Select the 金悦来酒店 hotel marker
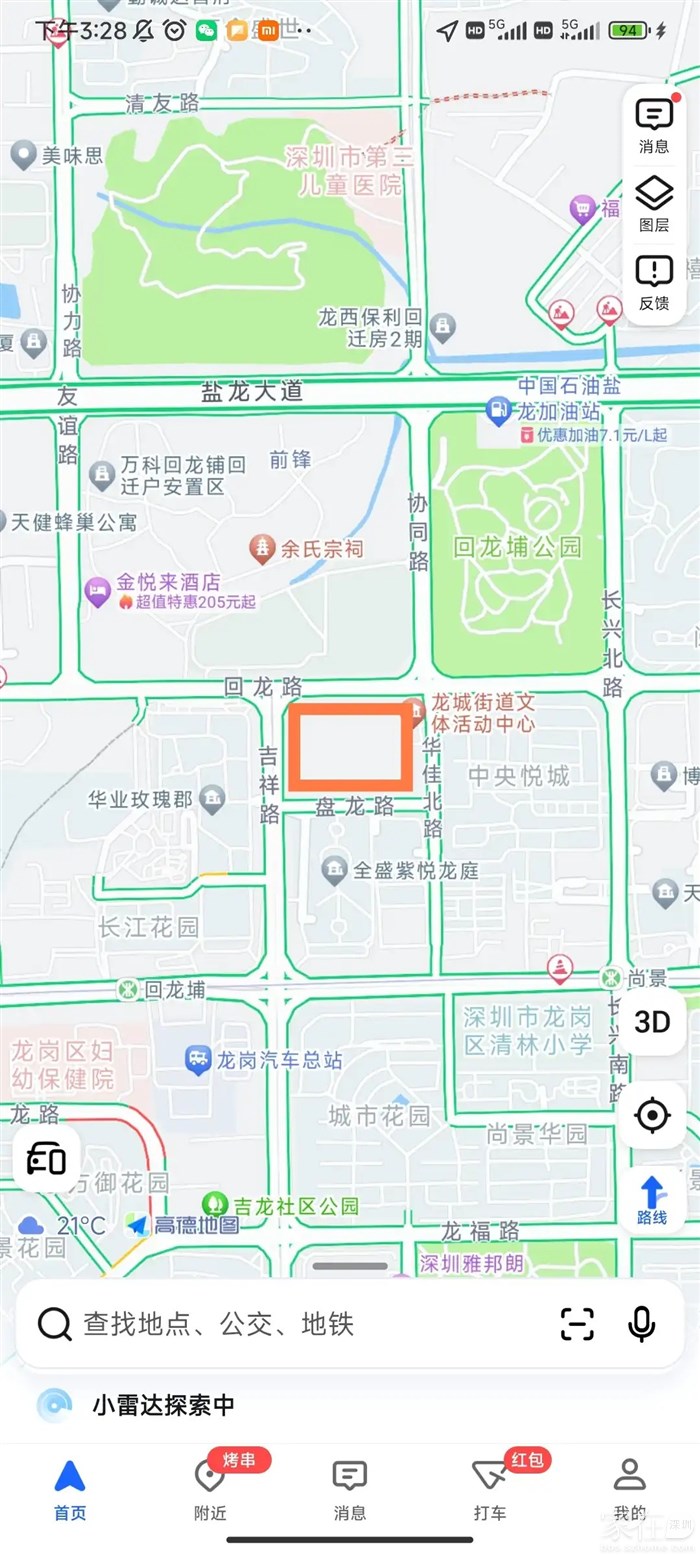 [97, 590]
